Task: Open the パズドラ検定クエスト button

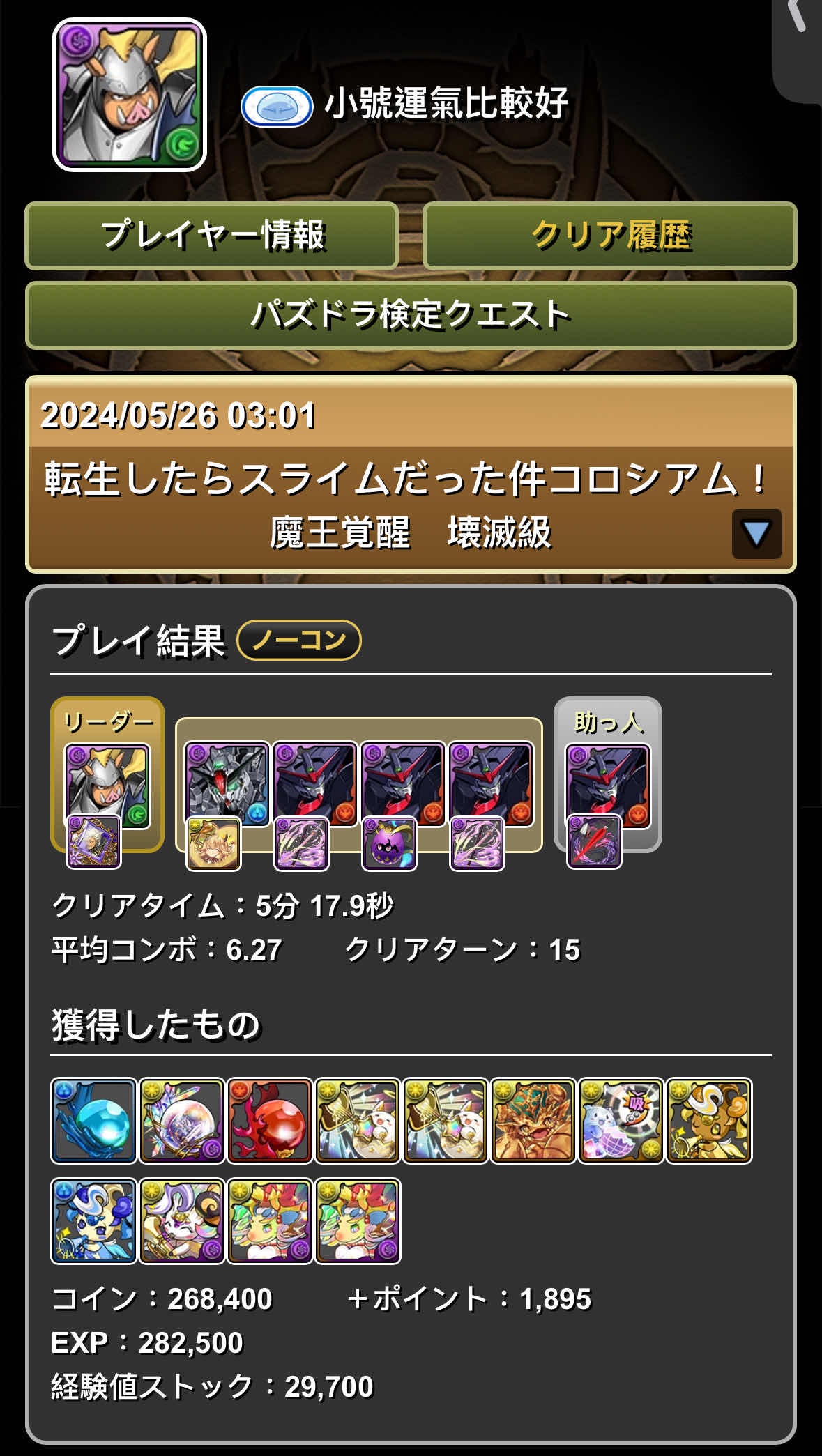Action: tap(411, 315)
